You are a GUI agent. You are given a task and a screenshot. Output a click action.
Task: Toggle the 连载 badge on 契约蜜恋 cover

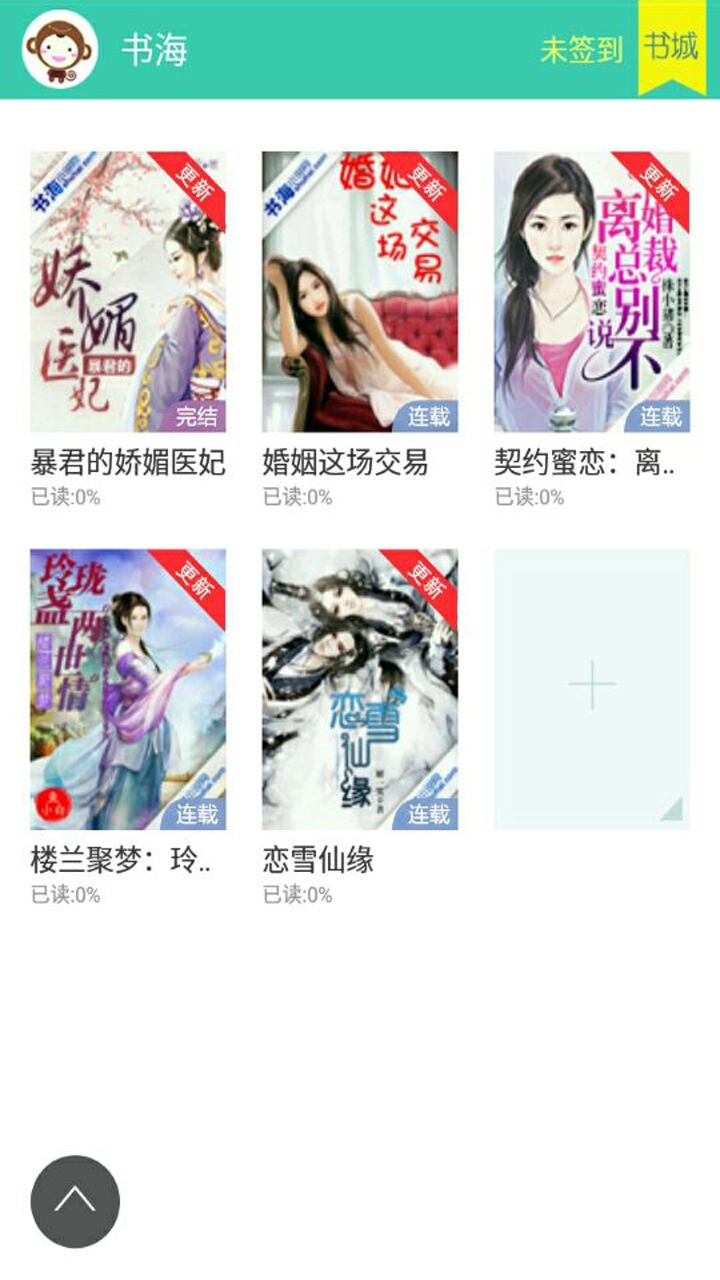[x=662, y=415]
